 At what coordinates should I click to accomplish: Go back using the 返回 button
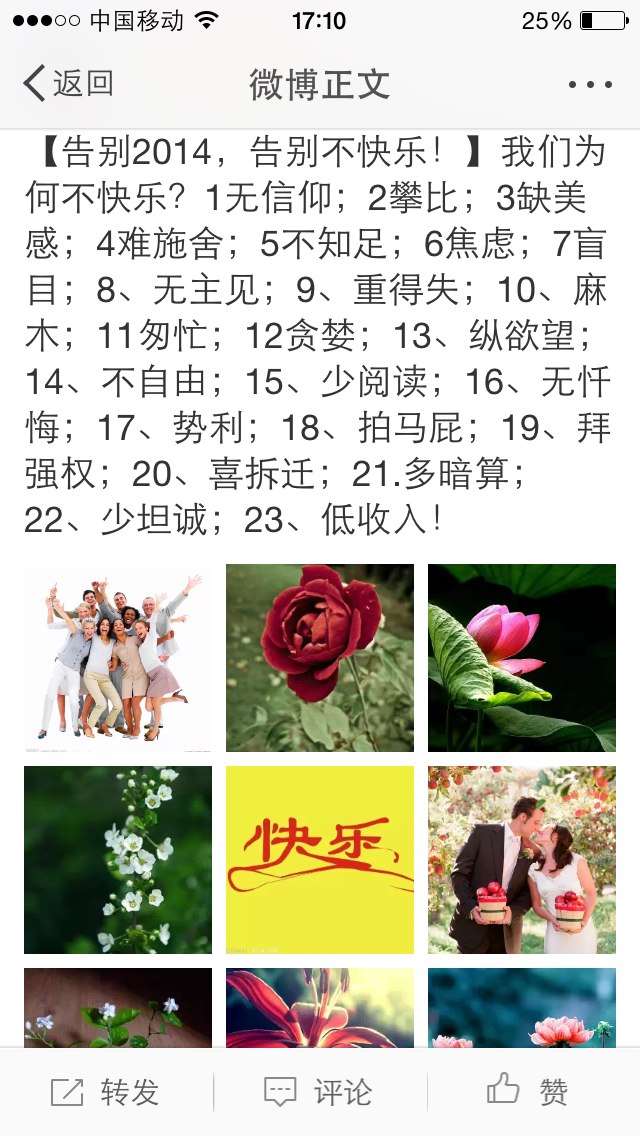pyautogui.click(x=69, y=83)
